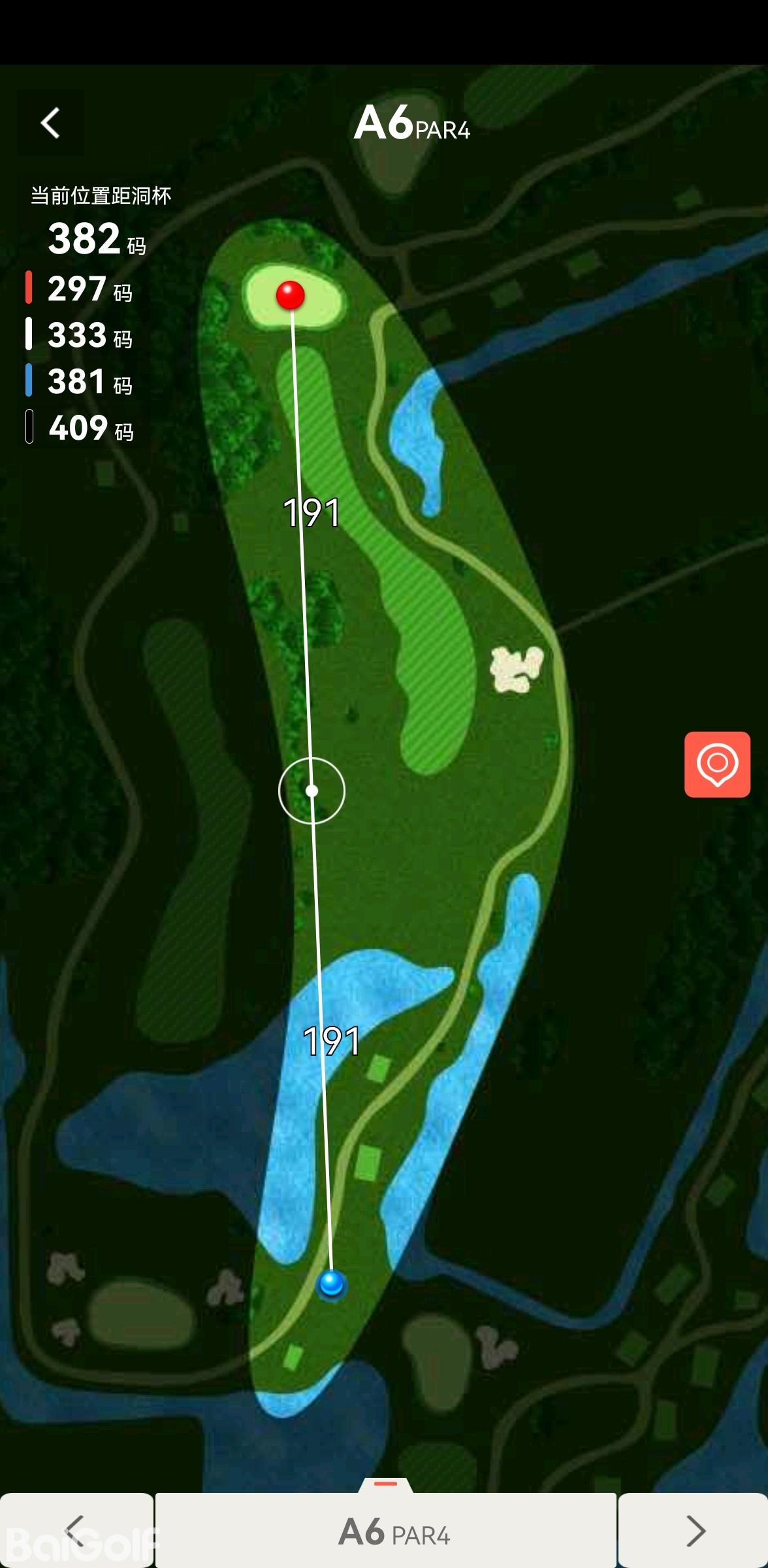768x1568 pixels.
Task: Go back using the top-left arrow
Action: (50, 123)
